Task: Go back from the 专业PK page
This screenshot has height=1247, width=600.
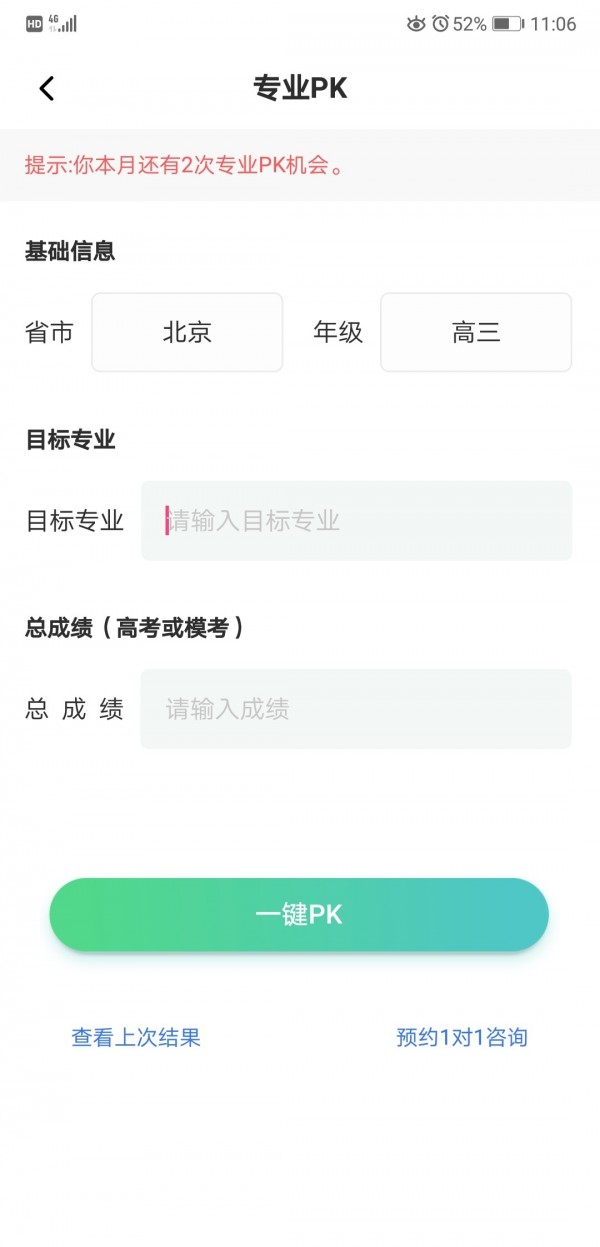Action: (46, 88)
